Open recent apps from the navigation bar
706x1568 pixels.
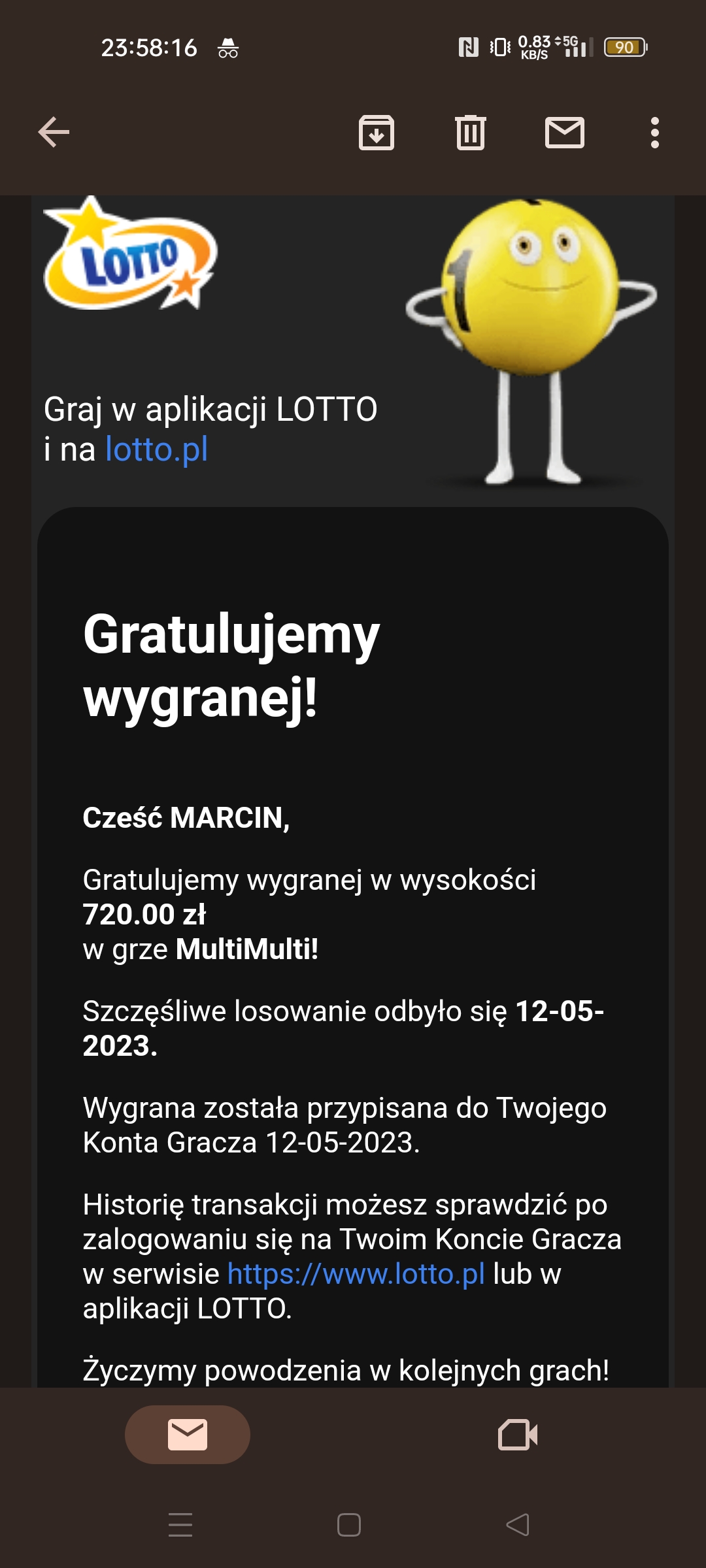[180, 1525]
